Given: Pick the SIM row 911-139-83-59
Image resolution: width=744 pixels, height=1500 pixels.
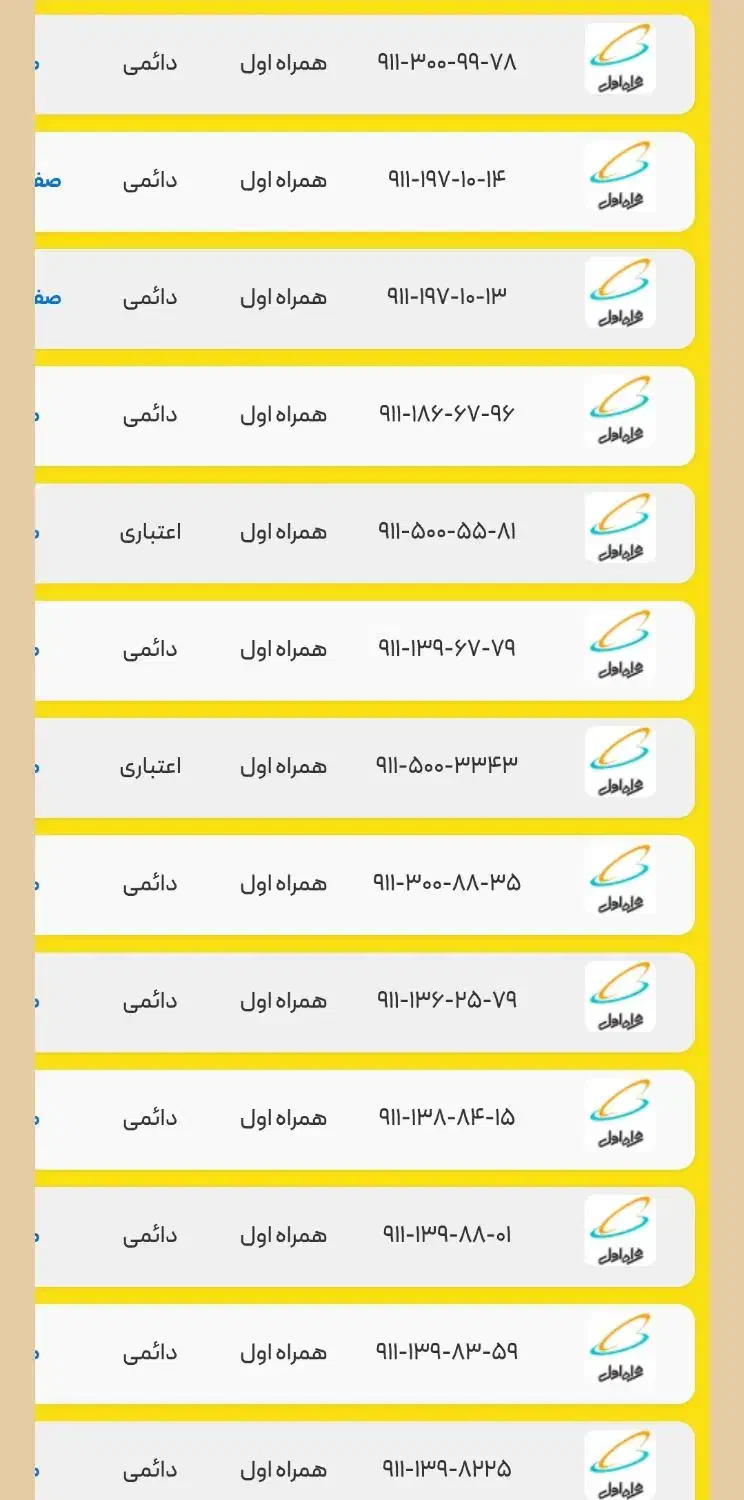Looking at the screenshot, I should (447, 1352).
